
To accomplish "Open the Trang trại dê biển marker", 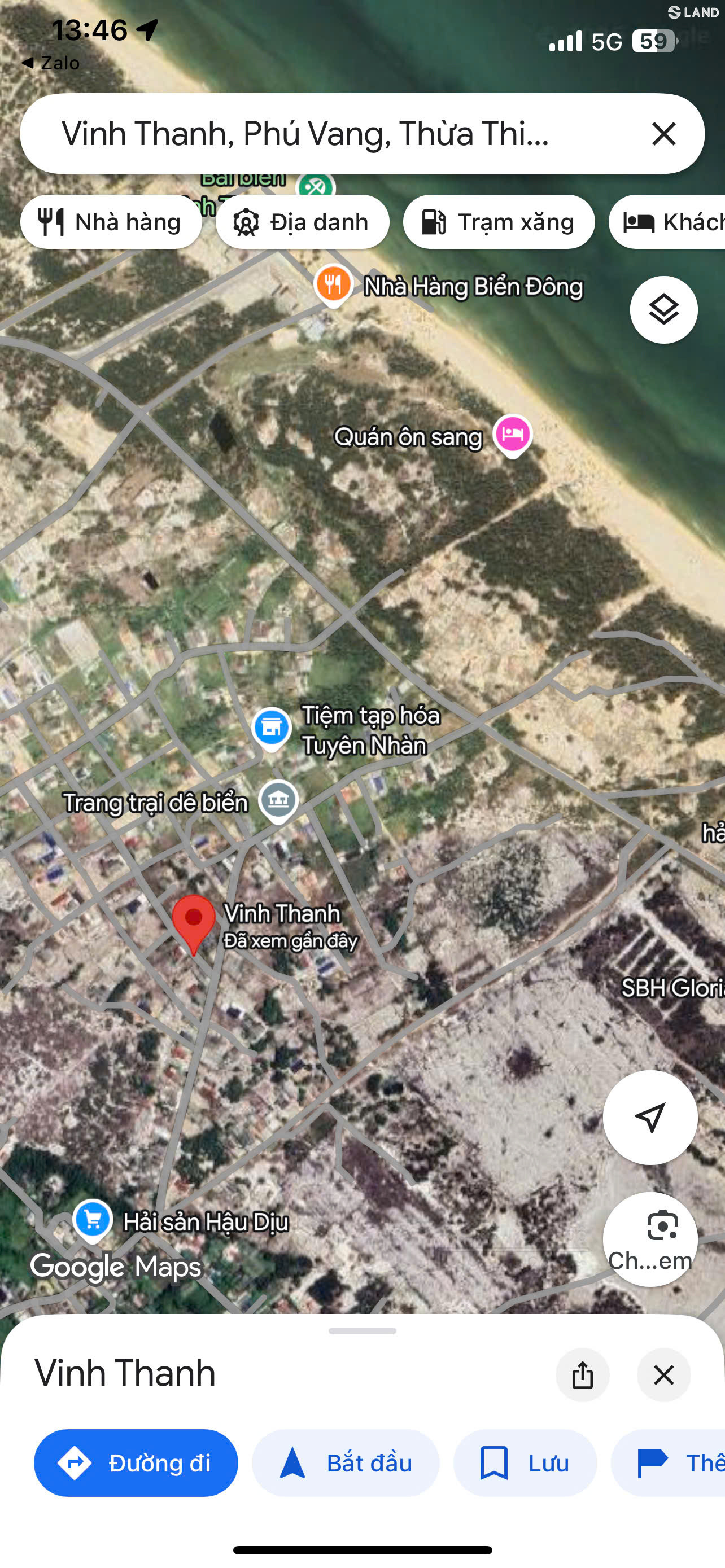I will (278, 800).
